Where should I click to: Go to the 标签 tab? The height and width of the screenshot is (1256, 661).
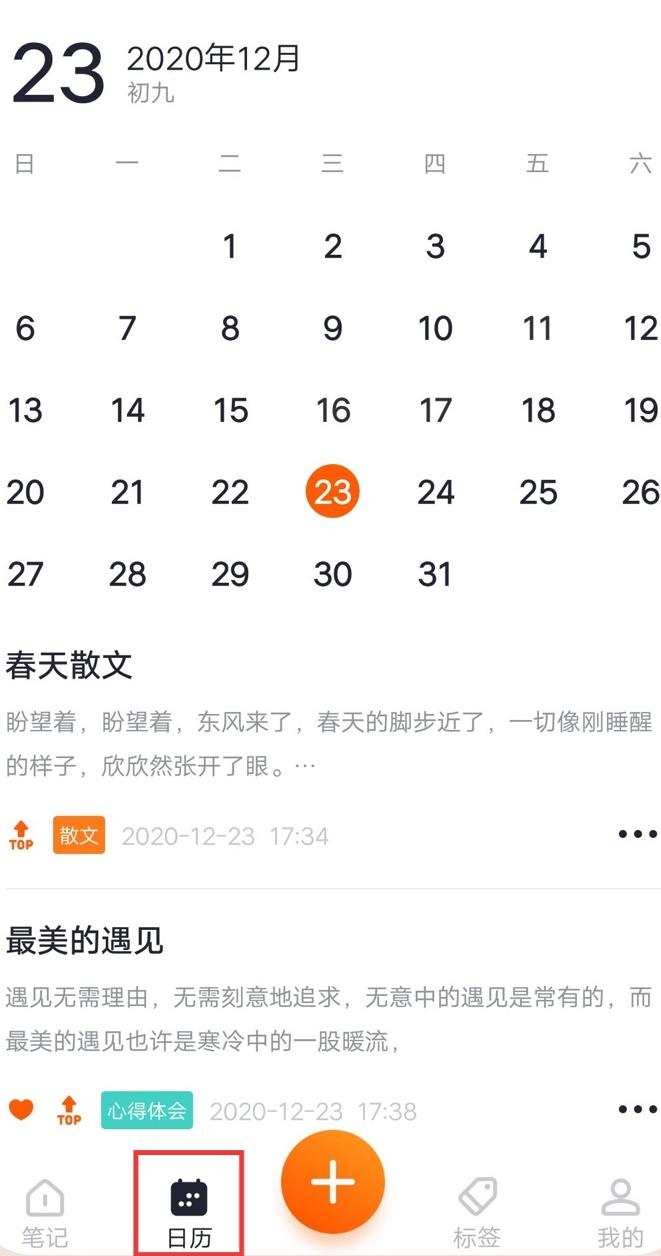477,1214
